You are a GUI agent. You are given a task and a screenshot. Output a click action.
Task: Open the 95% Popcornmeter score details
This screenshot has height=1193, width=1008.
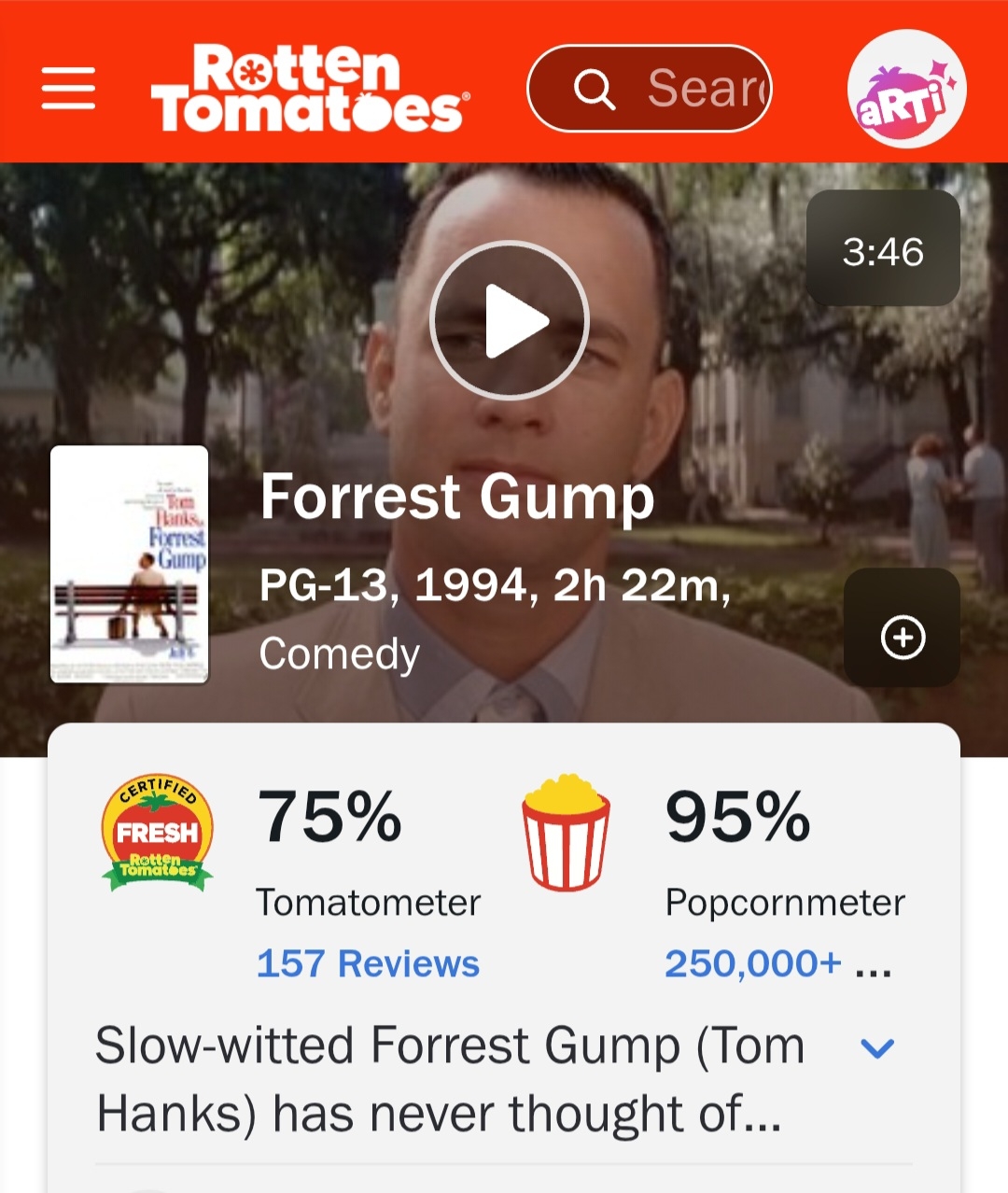[x=737, y=818]
